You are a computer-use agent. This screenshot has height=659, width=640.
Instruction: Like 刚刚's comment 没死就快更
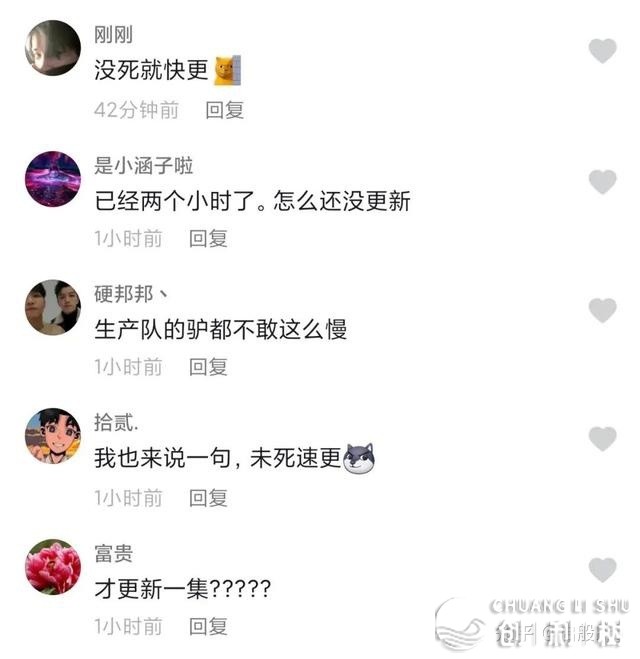602,51
